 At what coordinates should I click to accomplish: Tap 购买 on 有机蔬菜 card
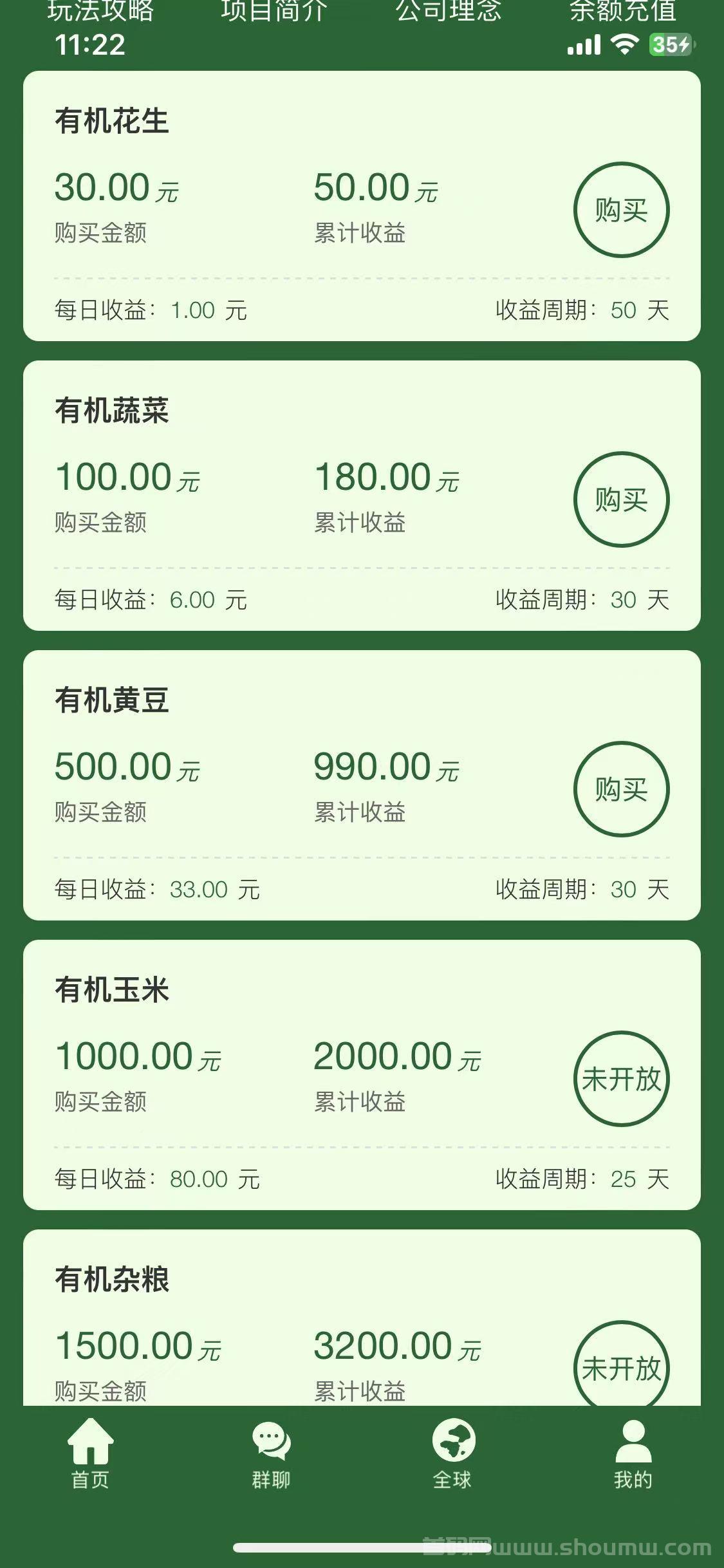pos(621,499)
